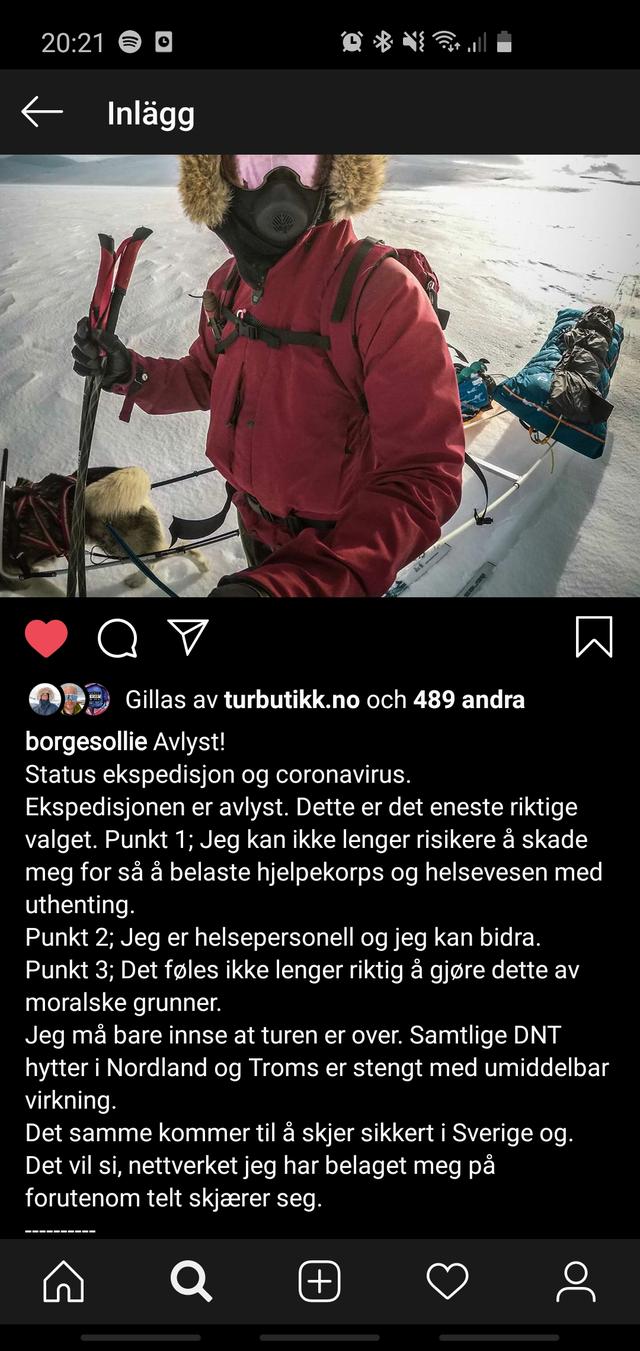
Task: Open borgesollie's profile from caption
Action: [87, 742]
